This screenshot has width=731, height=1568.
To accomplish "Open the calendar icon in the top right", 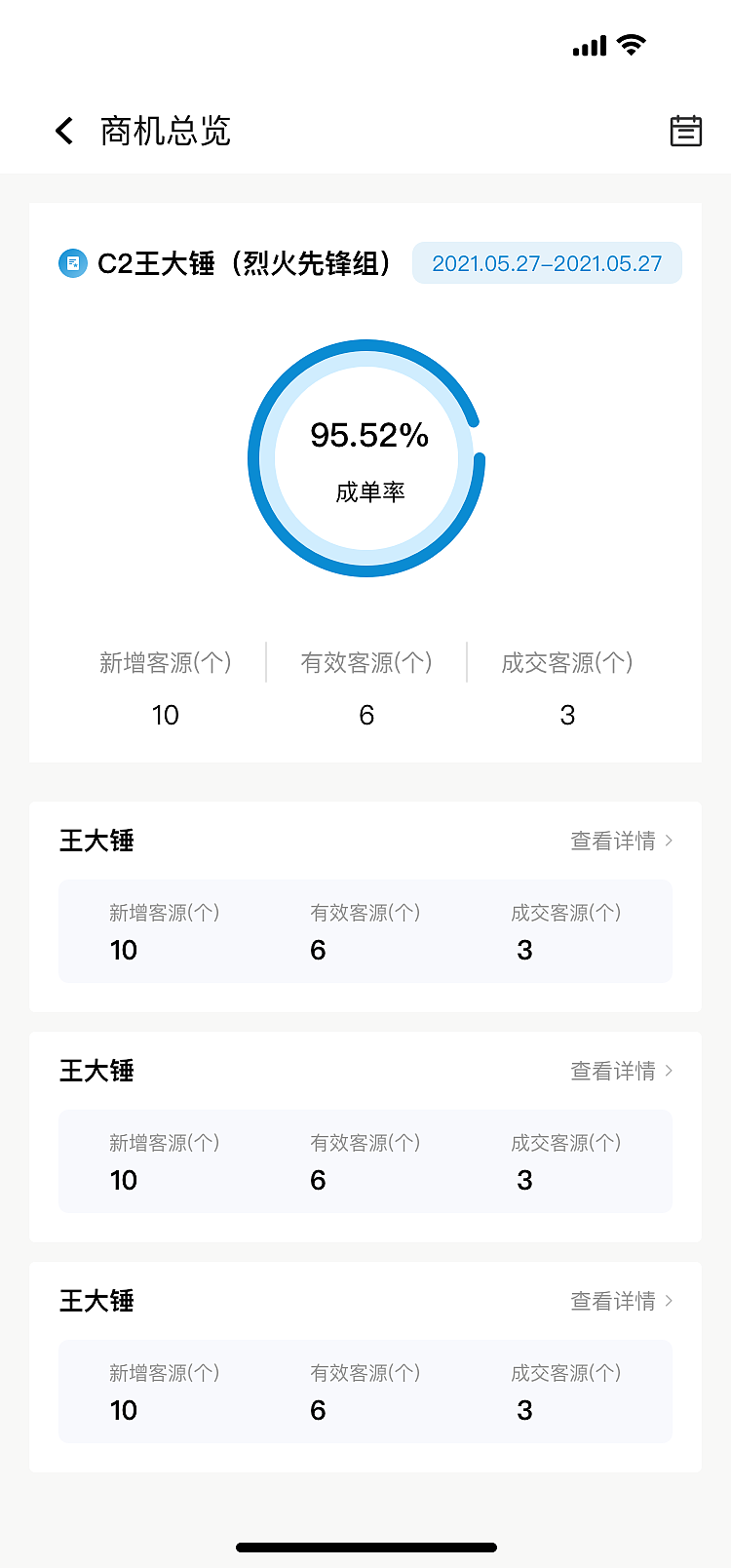I will pos(686,131).
